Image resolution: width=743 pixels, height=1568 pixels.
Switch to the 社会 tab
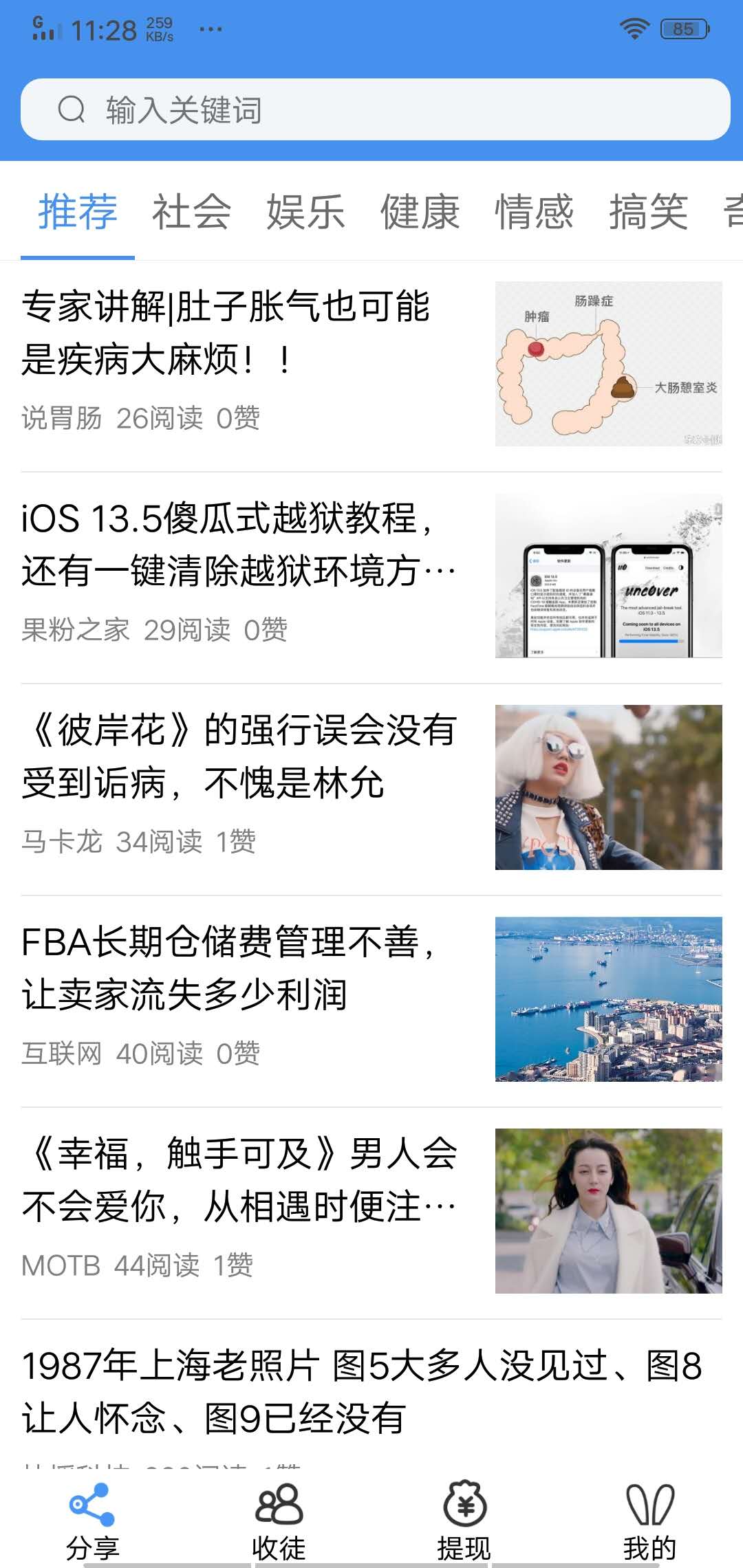point(191,212)
